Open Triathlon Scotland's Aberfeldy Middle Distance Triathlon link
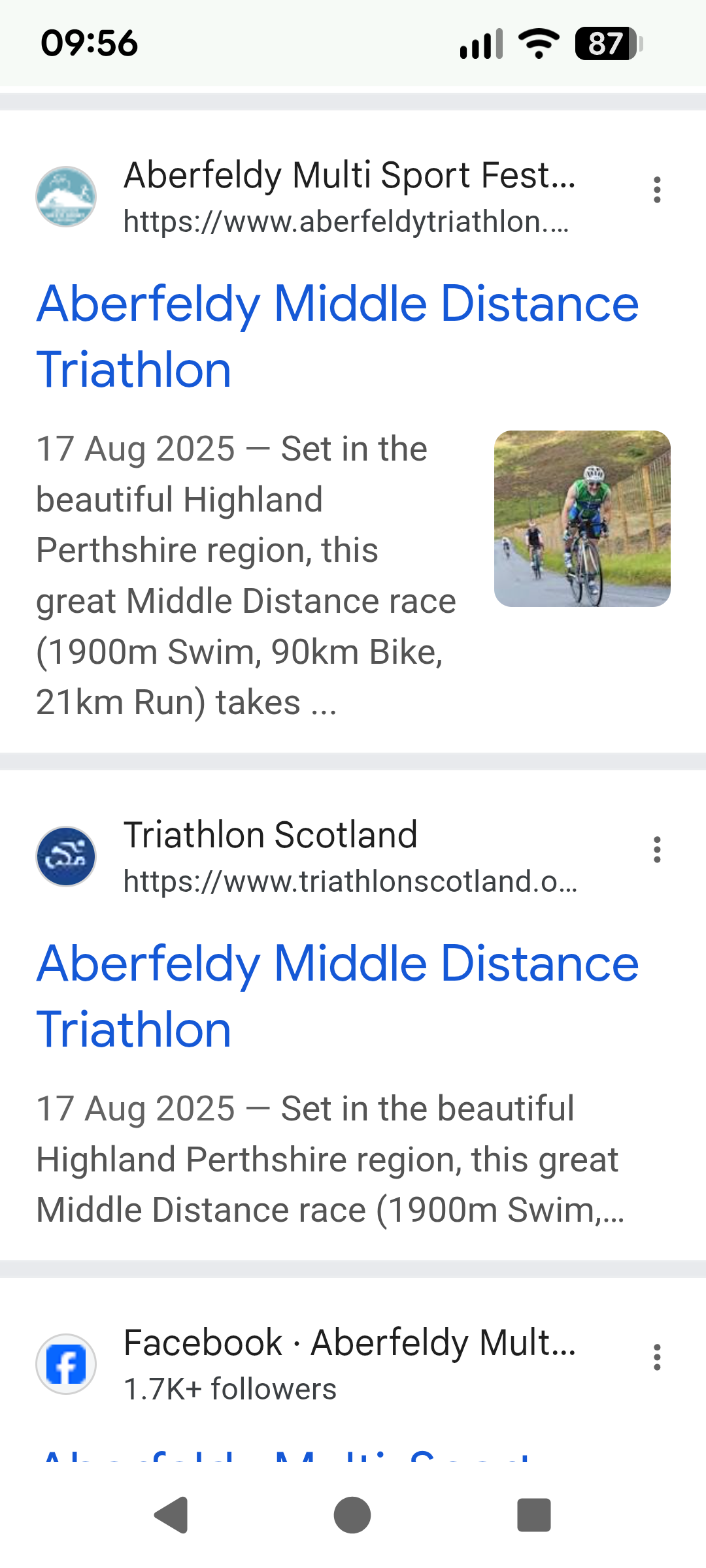Image resolution: width=706 pixels, height=1568 pixels. coord(337,996)
